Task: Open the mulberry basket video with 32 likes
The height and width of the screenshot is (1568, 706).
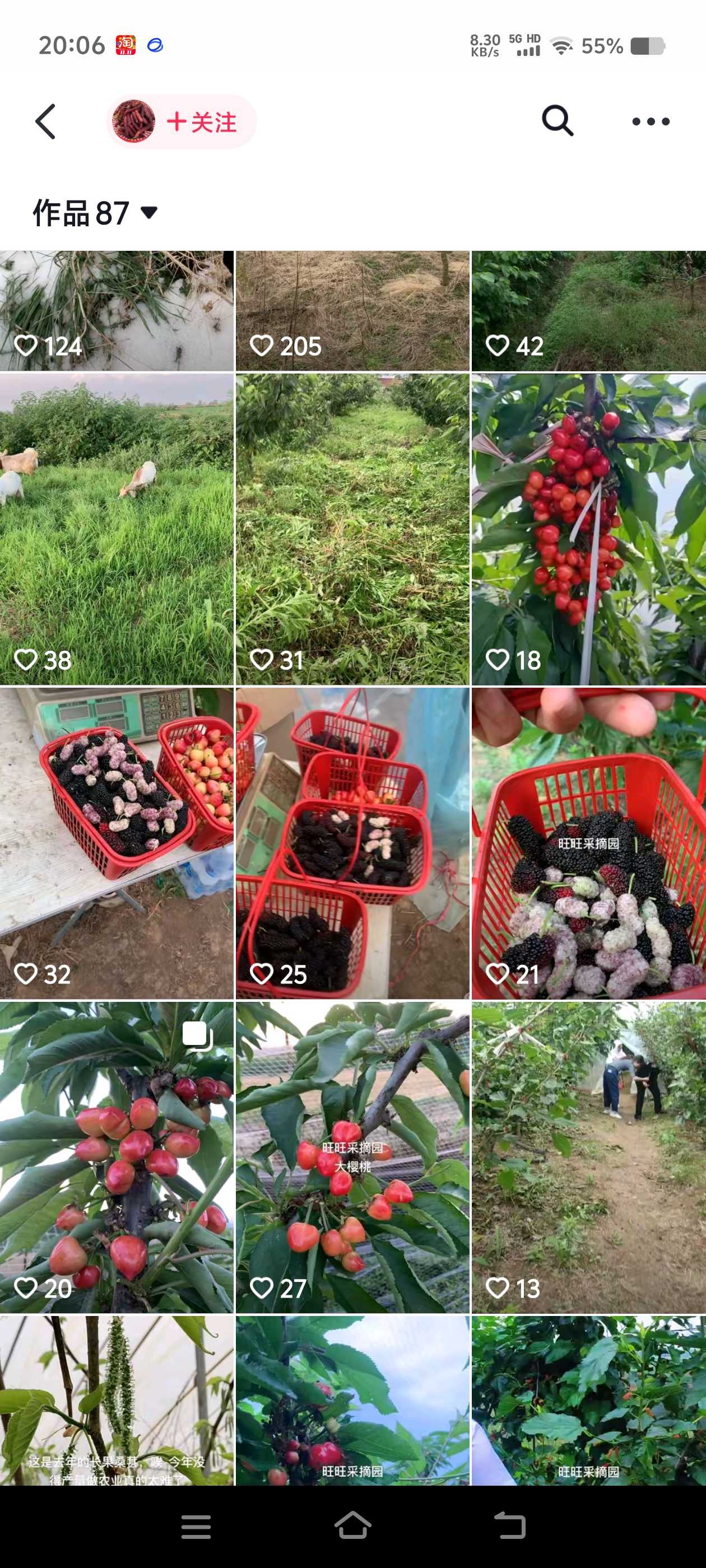Action: pyautogui.click(x=117, y=844)
